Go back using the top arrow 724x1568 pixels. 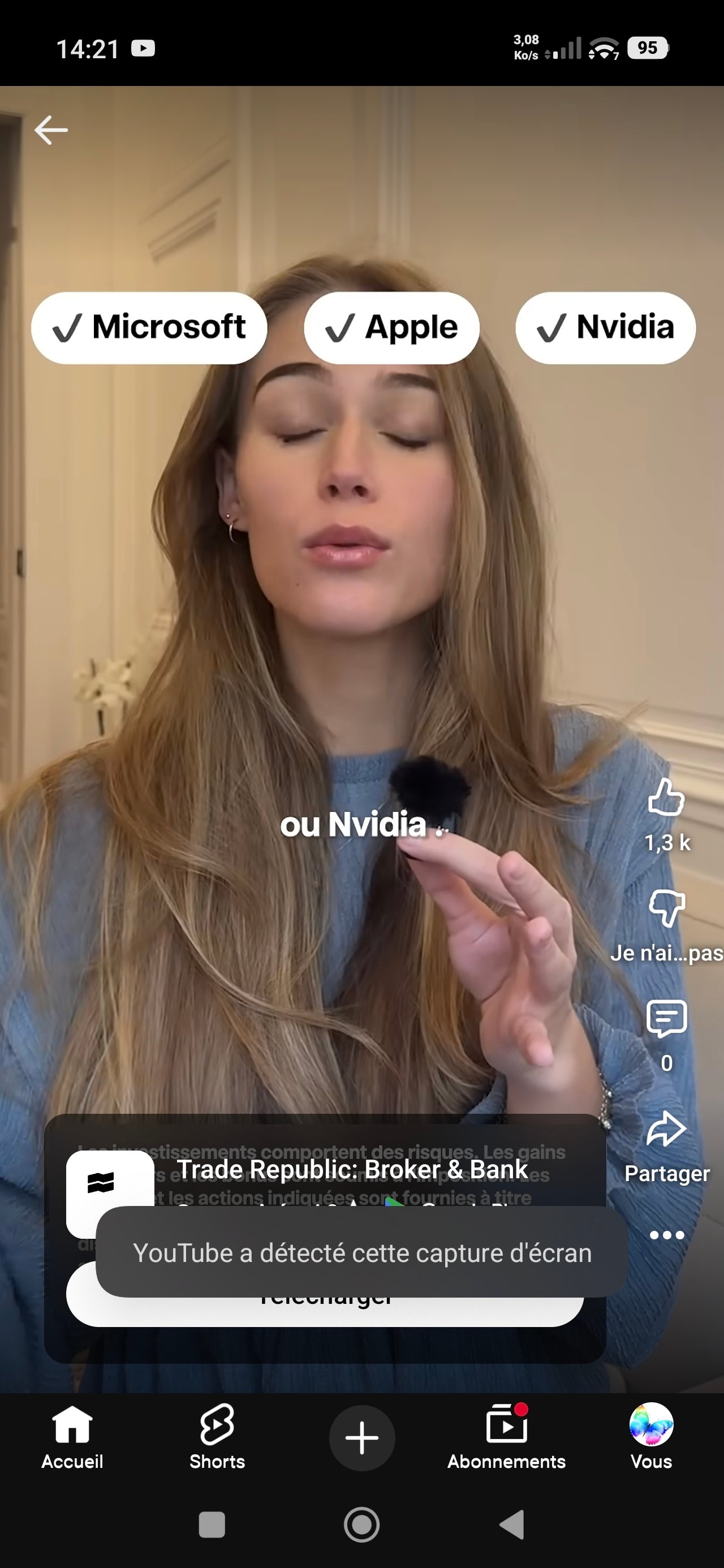(51, 130)
